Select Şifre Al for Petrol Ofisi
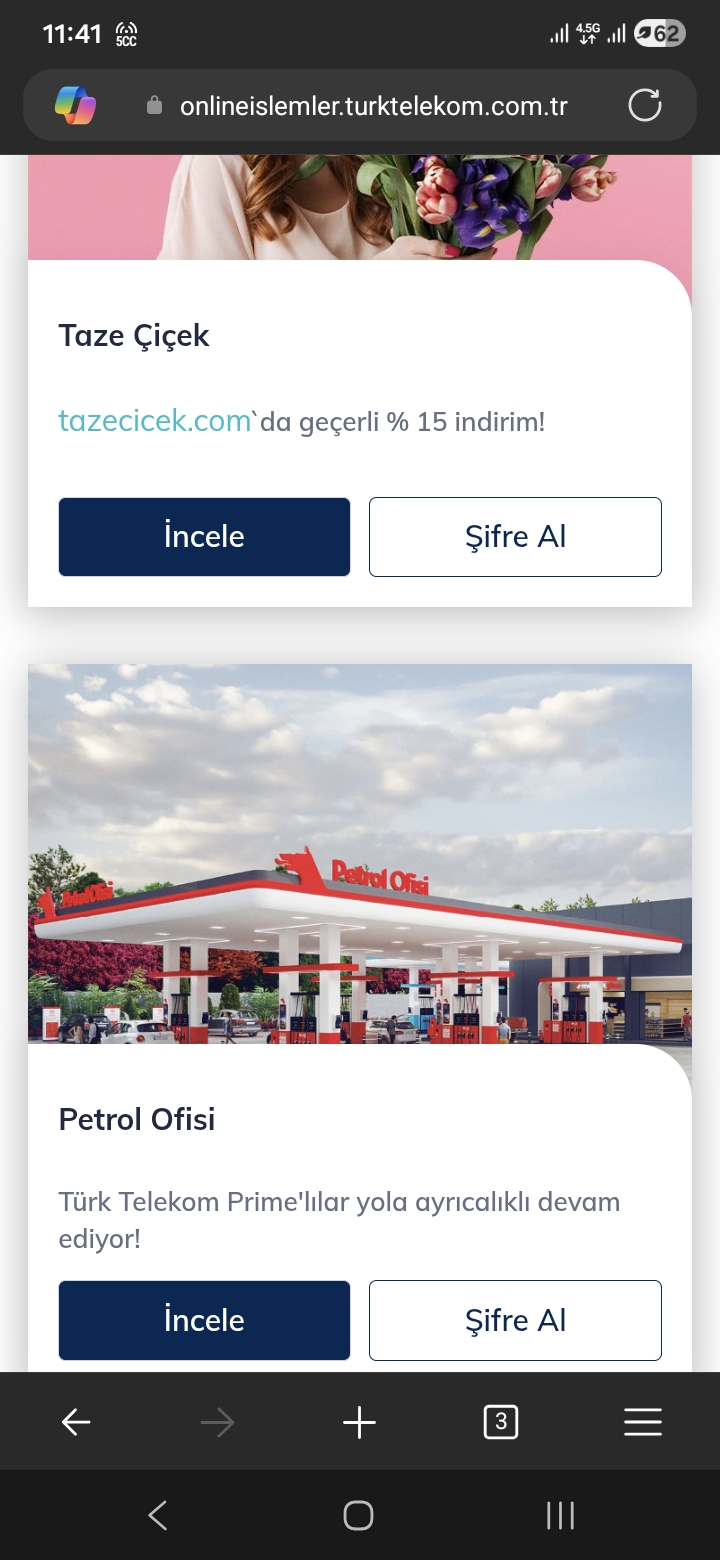Image resolution: width=720 pixels, height=1560 pixels. 515,1320
